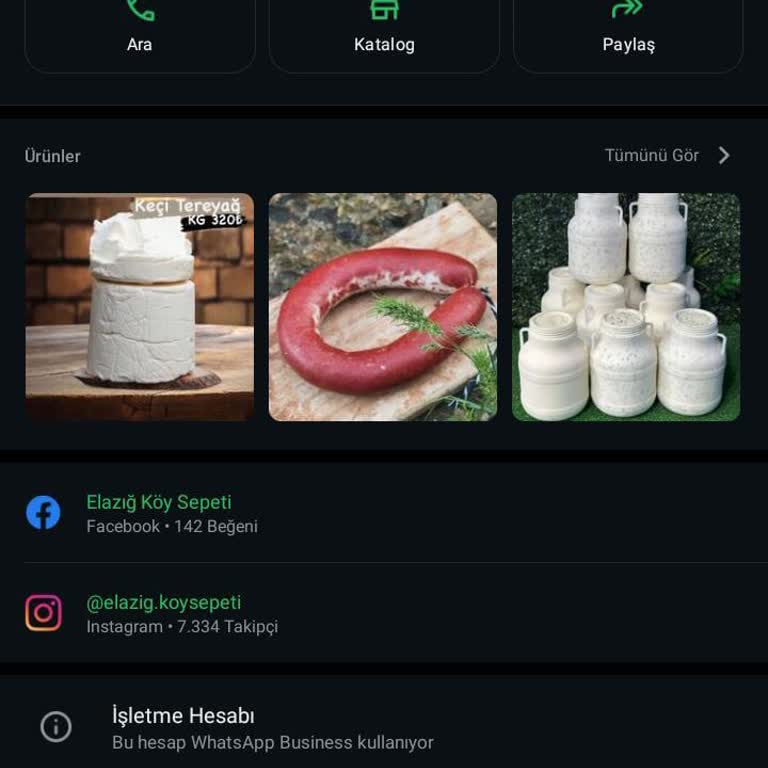The image size is (768, 768).
Task: Open the white milk jugs product tile
Action: [x=626, y=307]
